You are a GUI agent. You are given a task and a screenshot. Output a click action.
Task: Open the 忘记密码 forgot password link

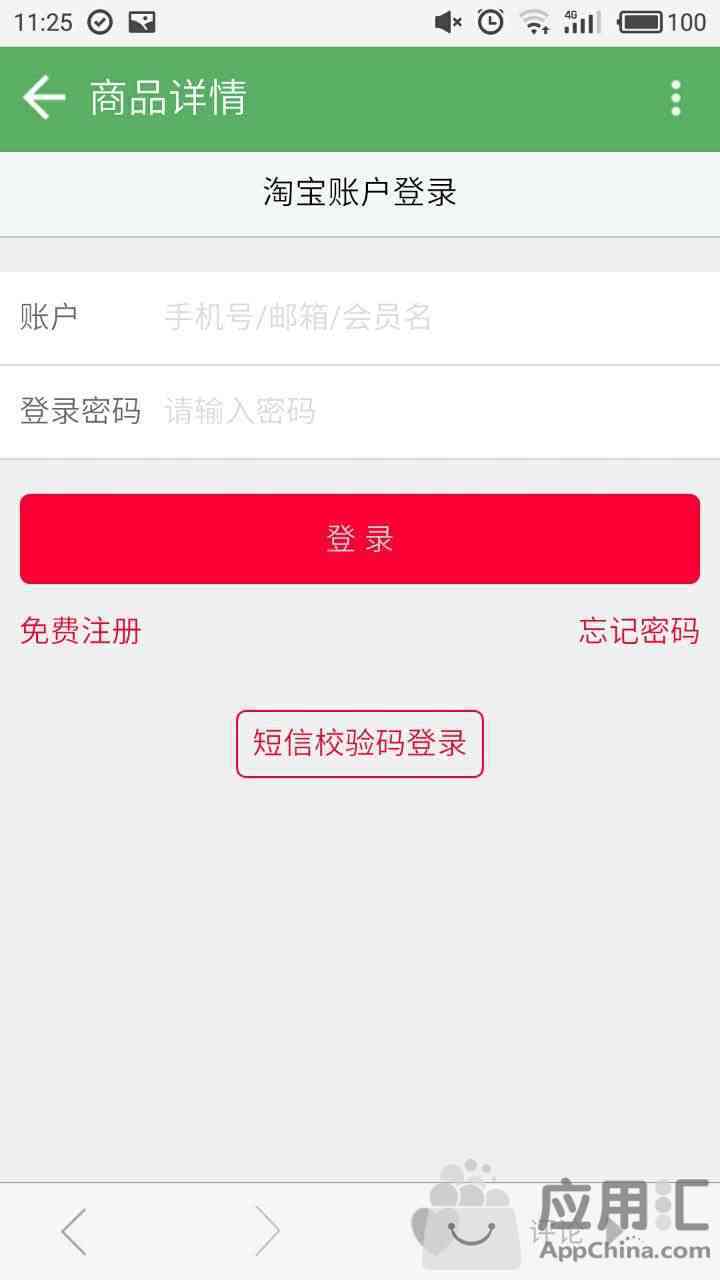coord(639,631)
